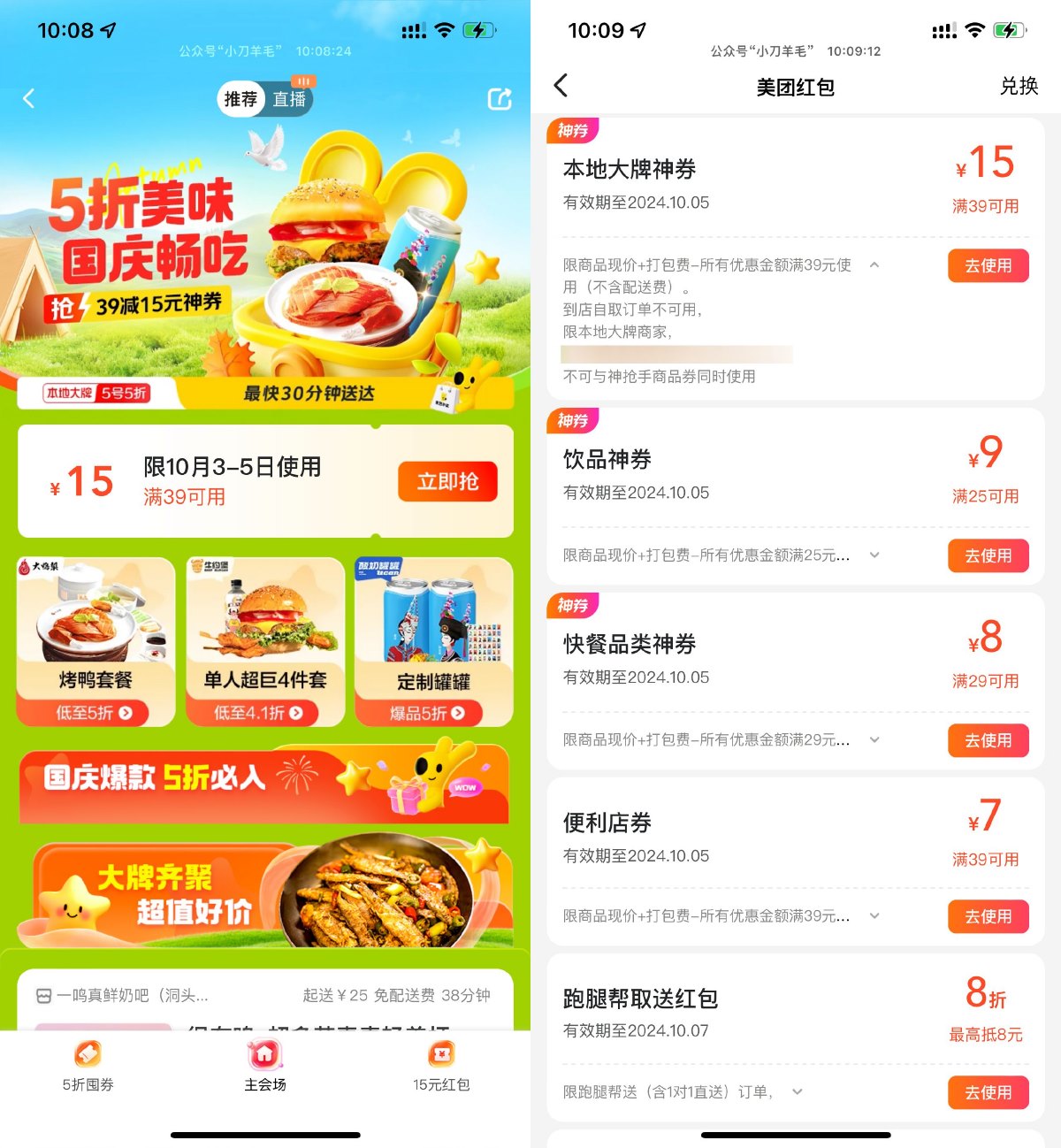1061x1148 pixels.
Task: Expand the 便利店券 usage details
Action: pos(874,916)
